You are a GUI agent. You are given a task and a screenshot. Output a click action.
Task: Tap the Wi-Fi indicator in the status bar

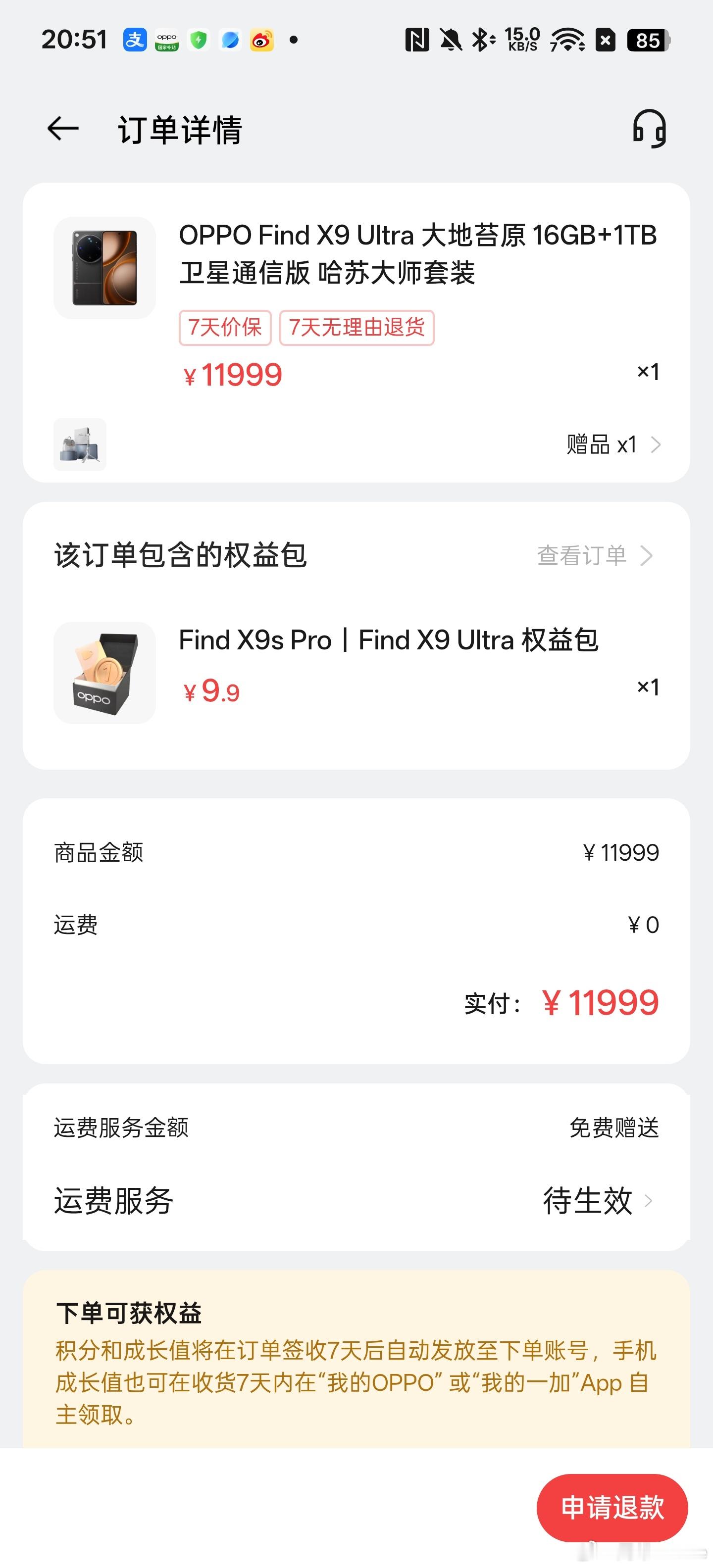click(567, 39)
